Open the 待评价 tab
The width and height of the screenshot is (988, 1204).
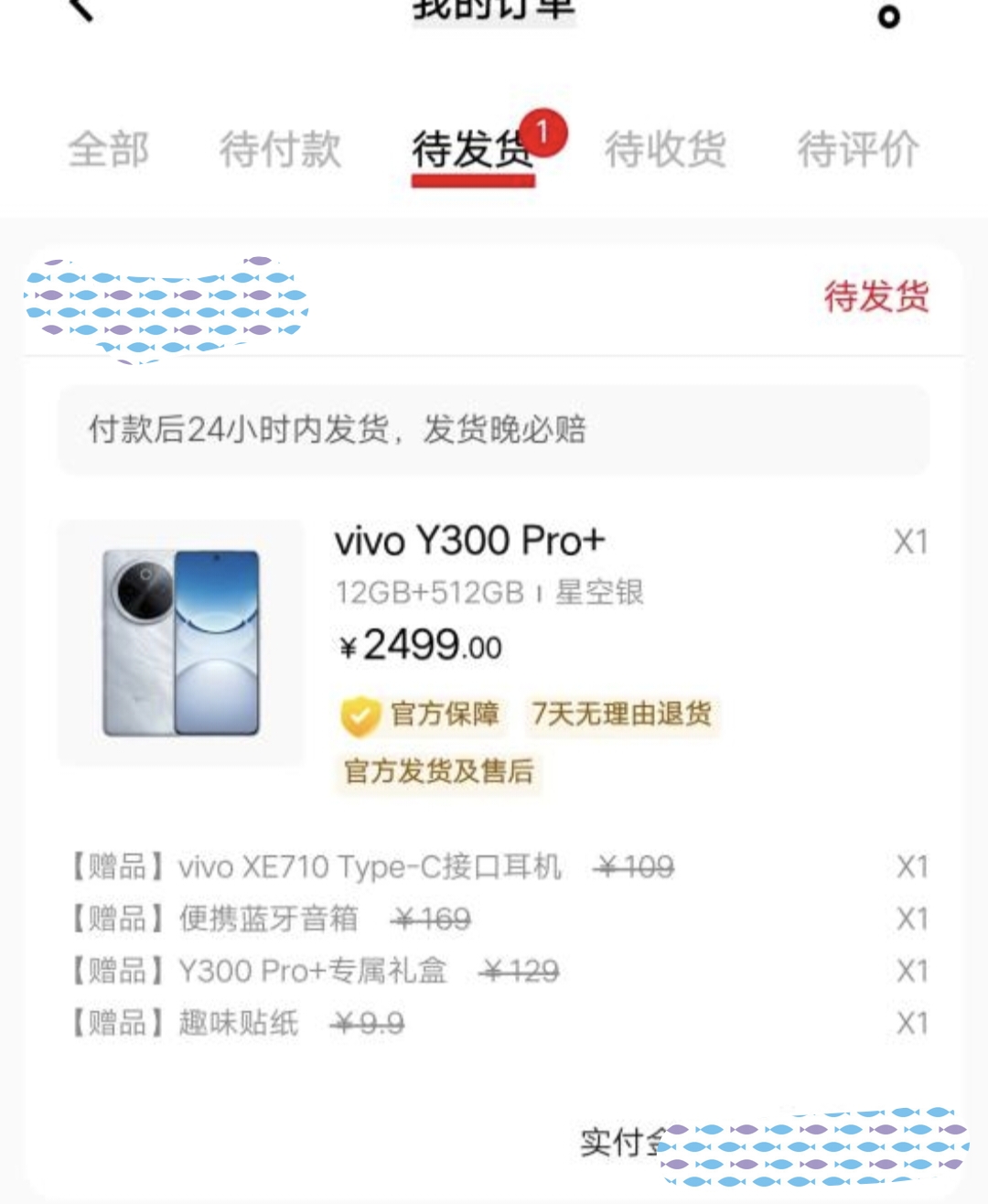857,149
